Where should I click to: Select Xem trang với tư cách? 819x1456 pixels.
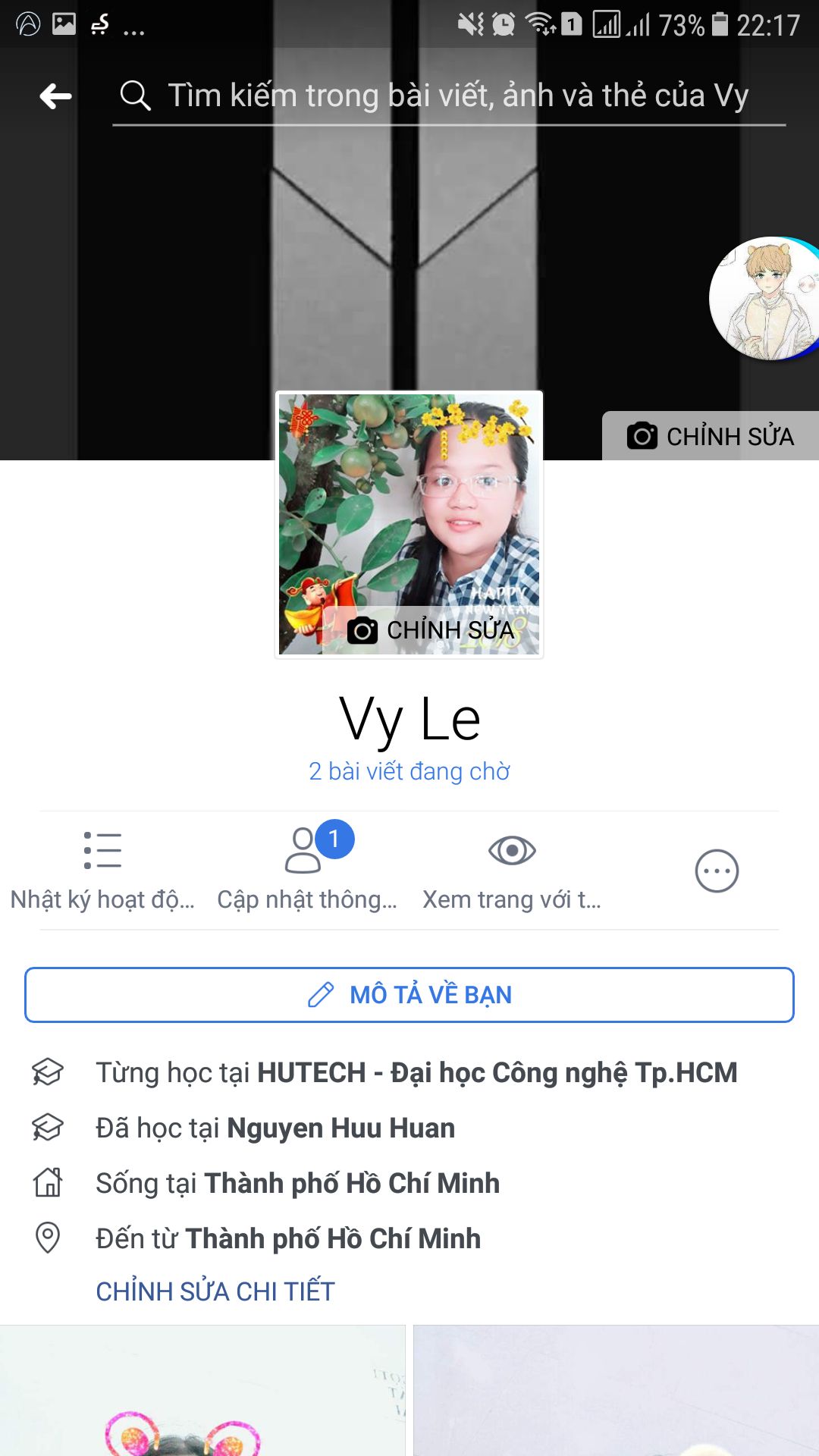point(512,870)
